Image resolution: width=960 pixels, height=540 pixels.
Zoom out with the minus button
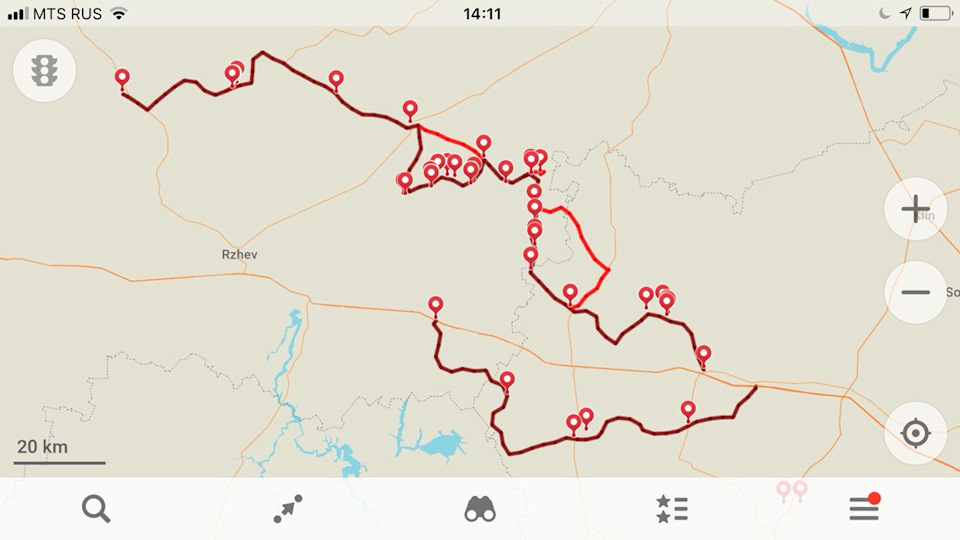tap(915, 292)
